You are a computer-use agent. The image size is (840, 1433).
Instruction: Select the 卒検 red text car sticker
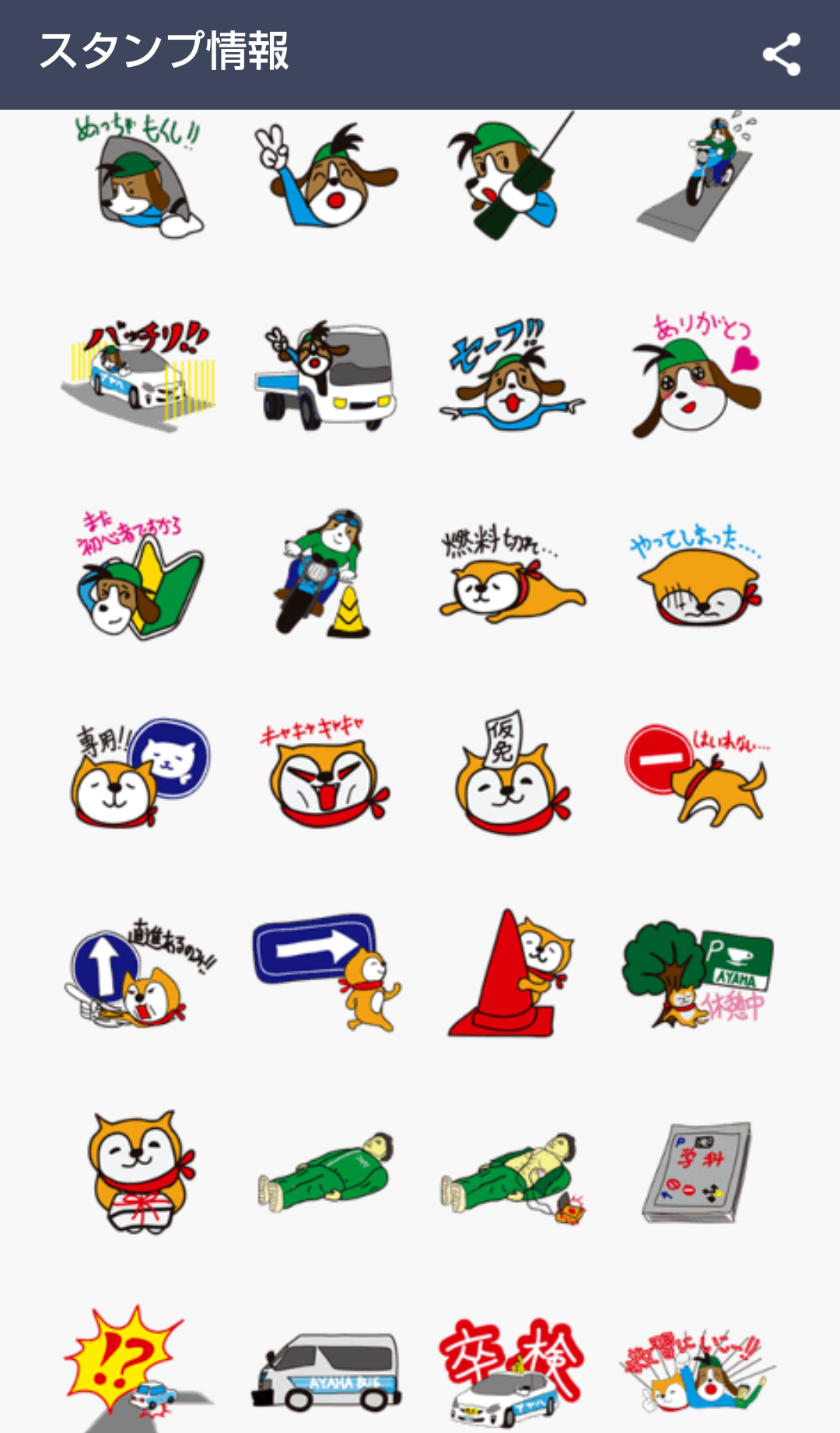[x=512, y=1372]
